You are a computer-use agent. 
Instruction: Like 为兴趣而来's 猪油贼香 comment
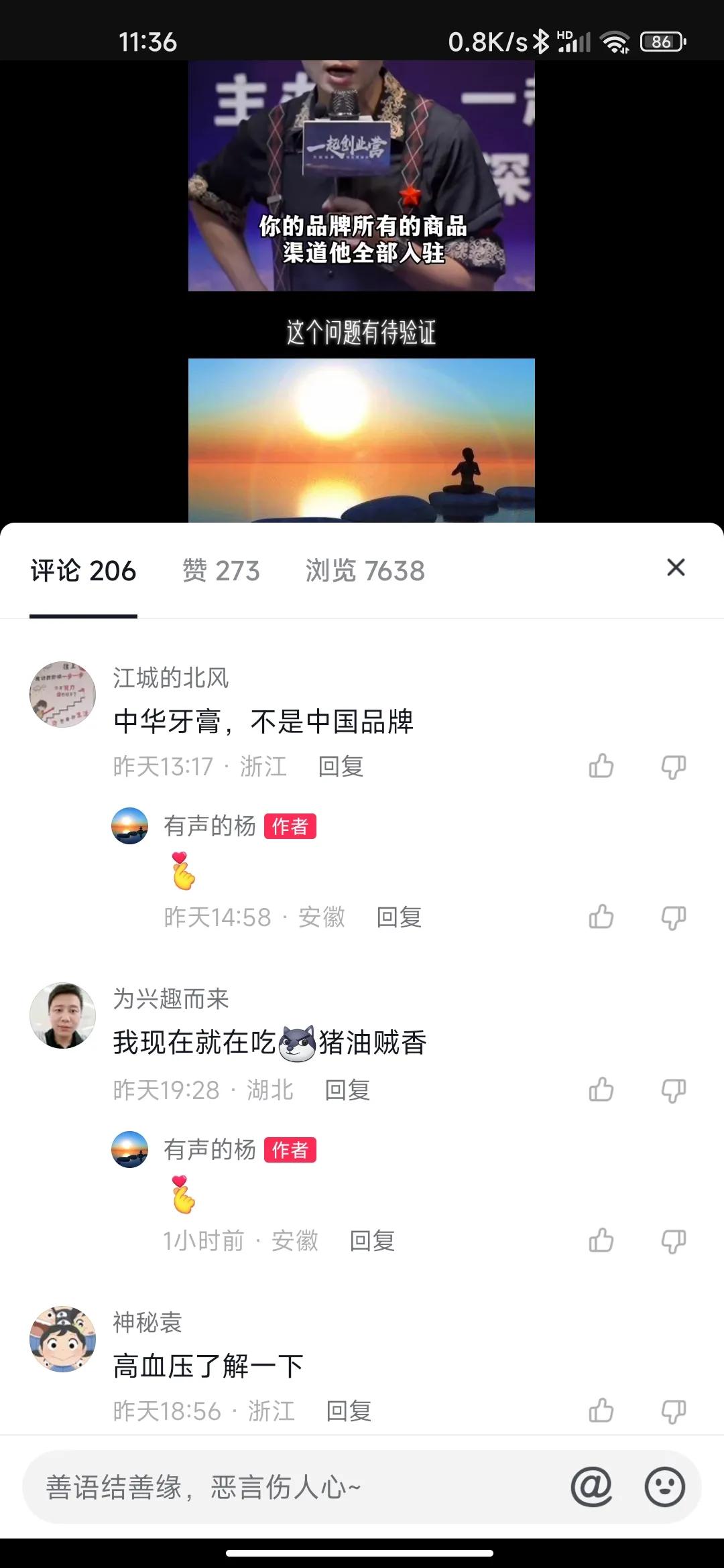(601, 1090)
